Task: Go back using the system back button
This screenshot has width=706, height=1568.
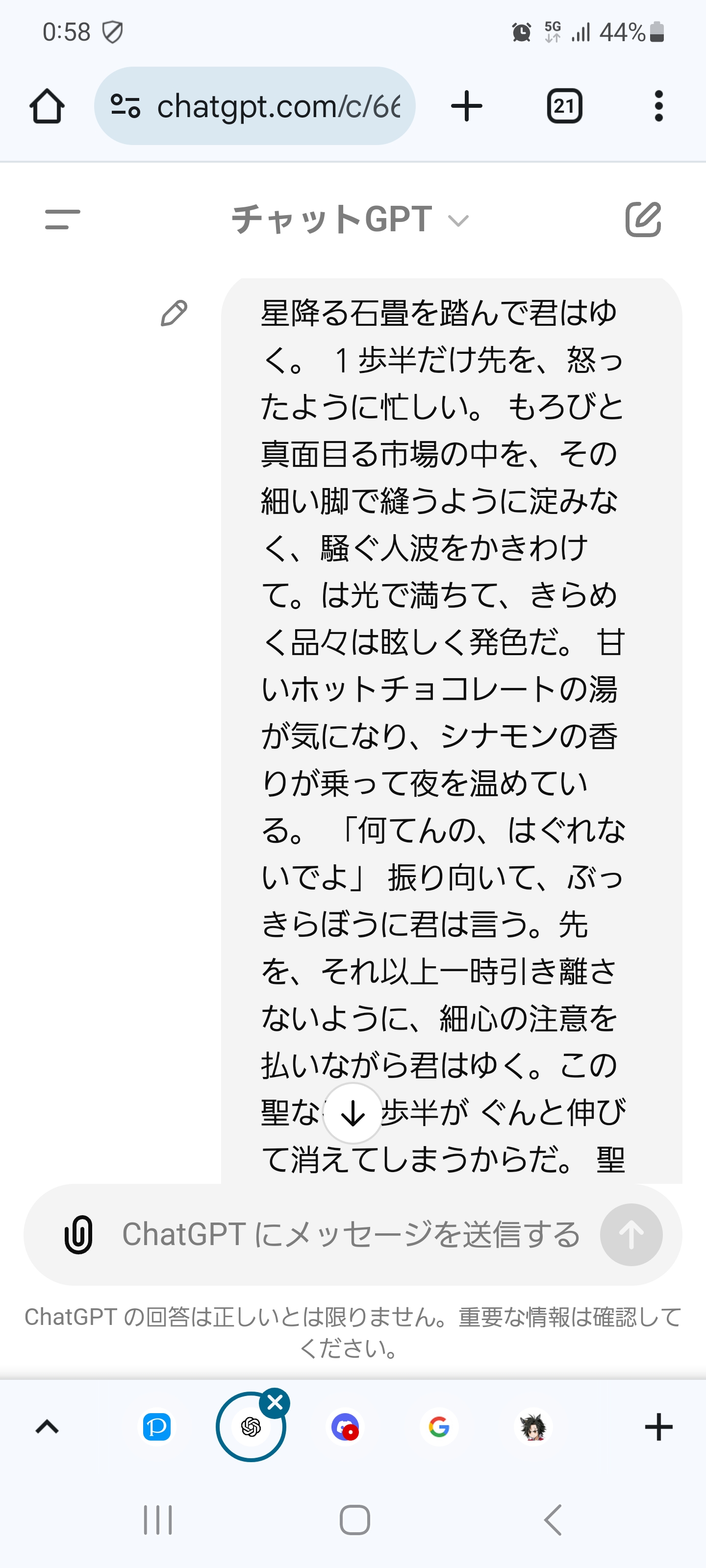Action: click(553, 1520)
